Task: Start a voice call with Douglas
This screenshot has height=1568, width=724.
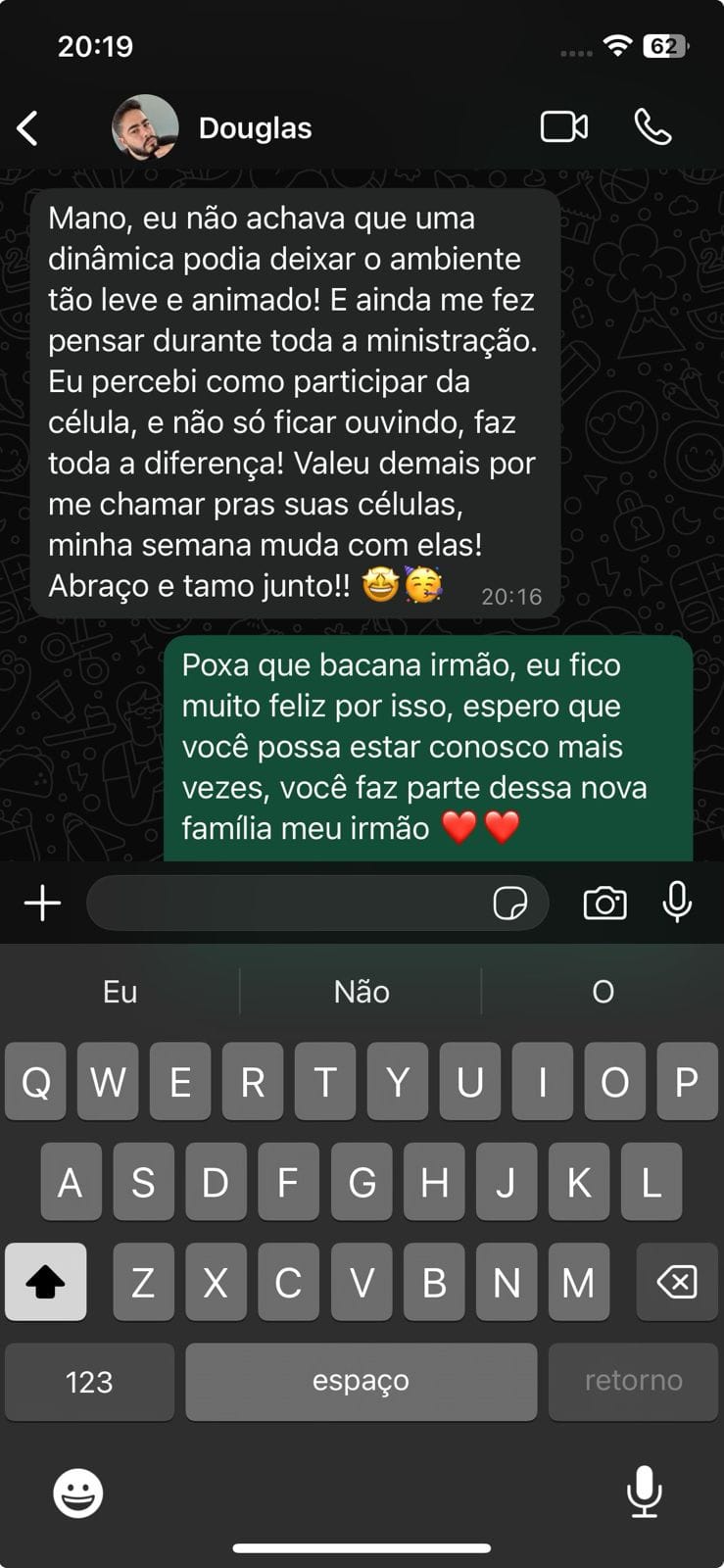Action: (x=652, y=126)
